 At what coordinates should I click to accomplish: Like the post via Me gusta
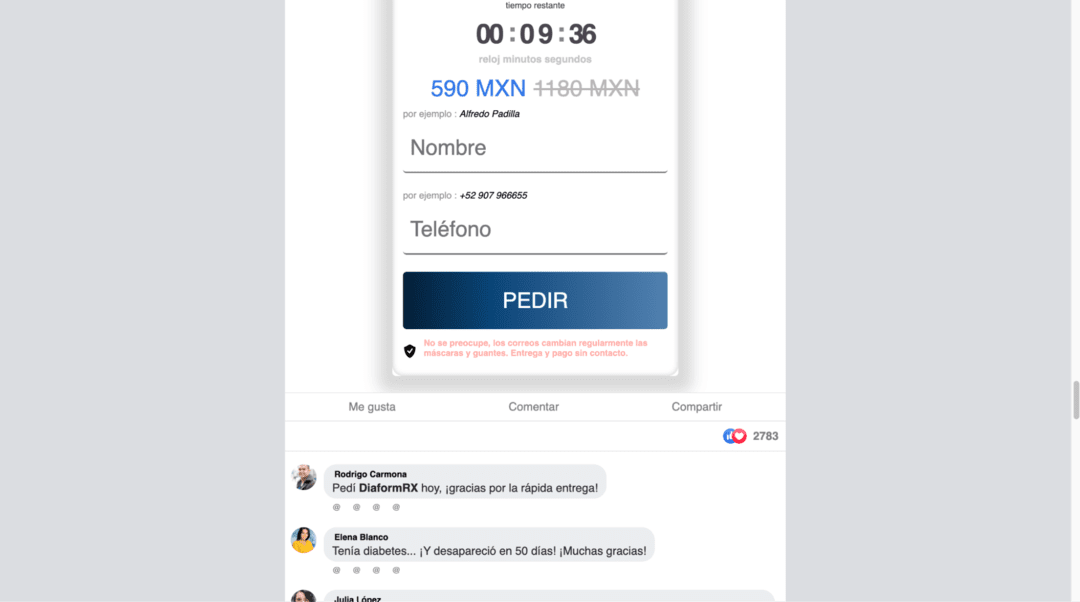click(x=372, y=407)
